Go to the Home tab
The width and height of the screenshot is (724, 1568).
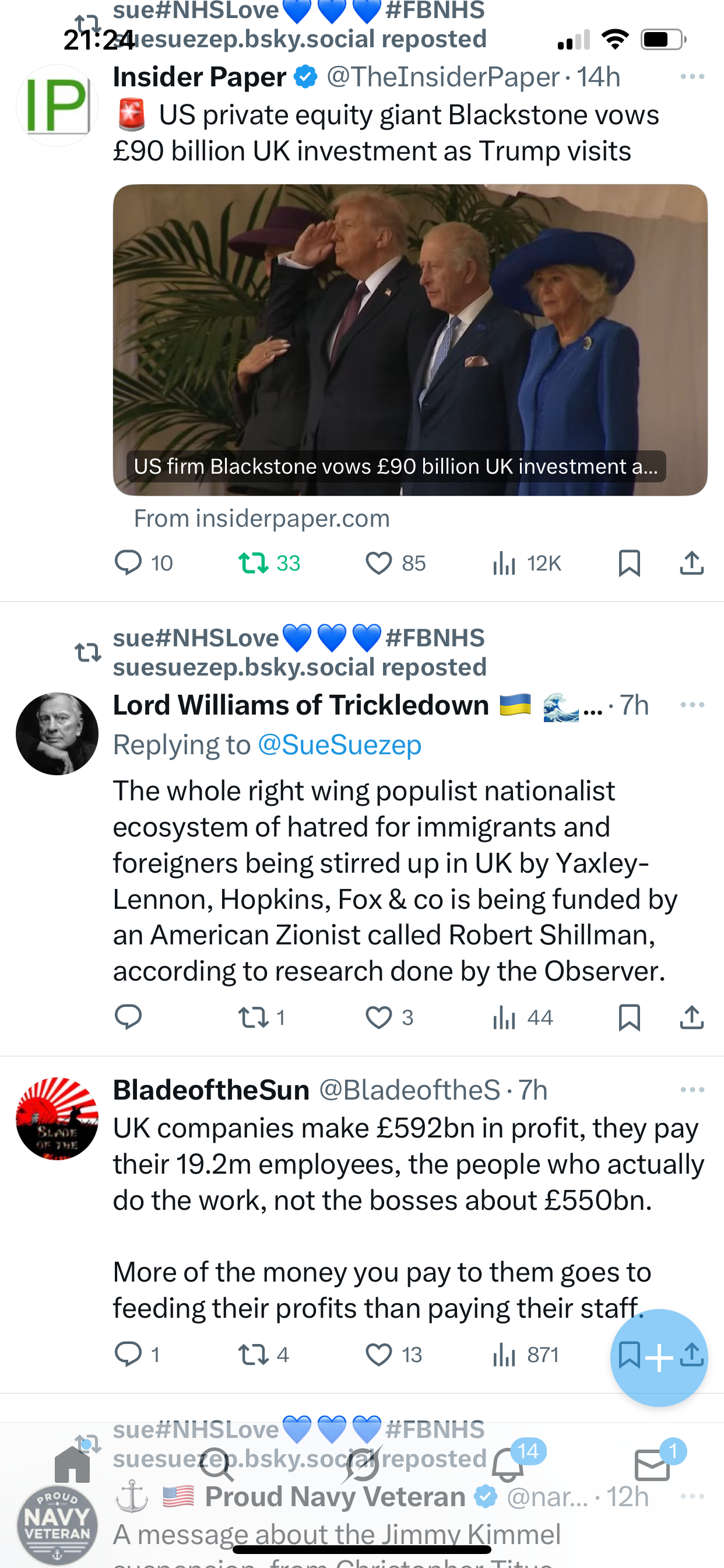tap(72, 1464)
